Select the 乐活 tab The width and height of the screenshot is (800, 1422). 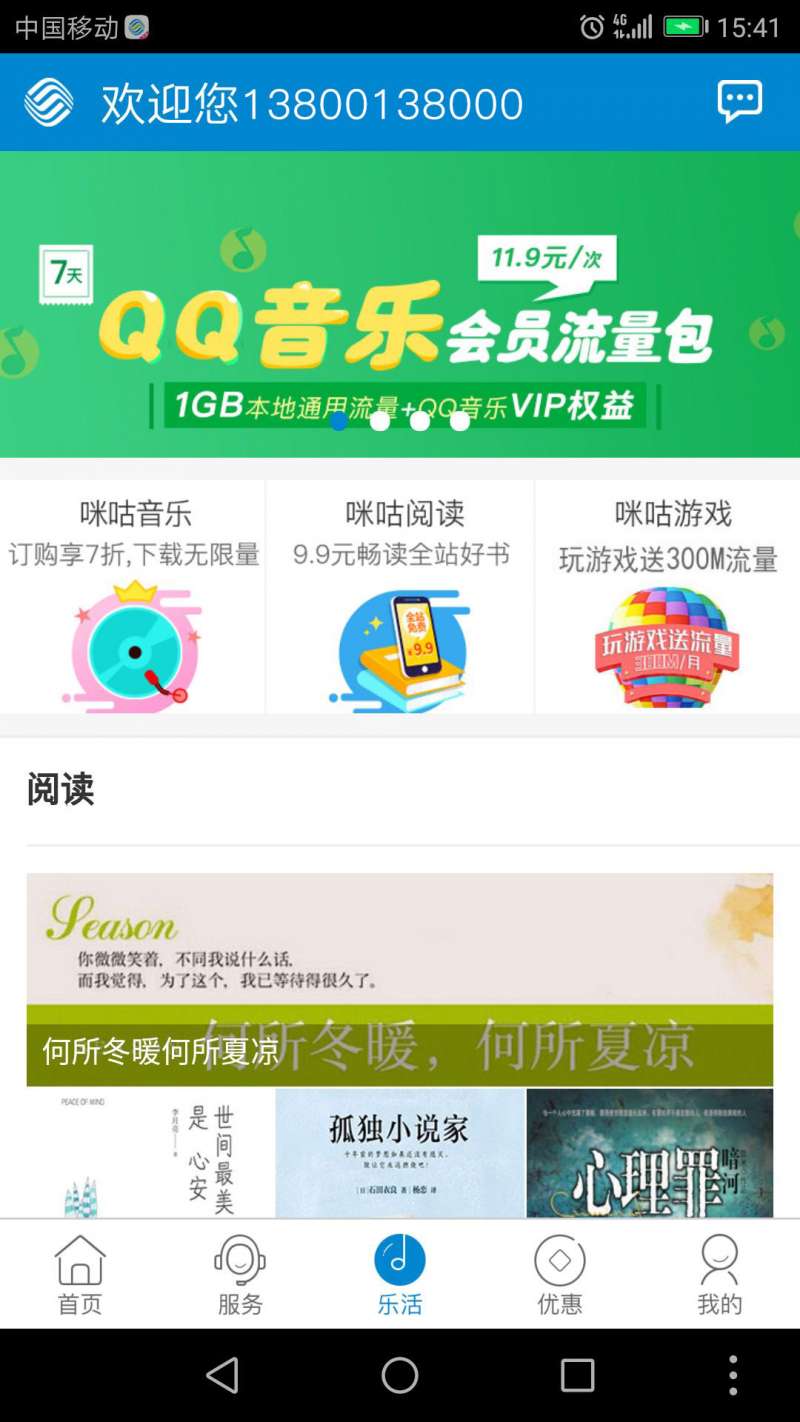coord(400,1273)
